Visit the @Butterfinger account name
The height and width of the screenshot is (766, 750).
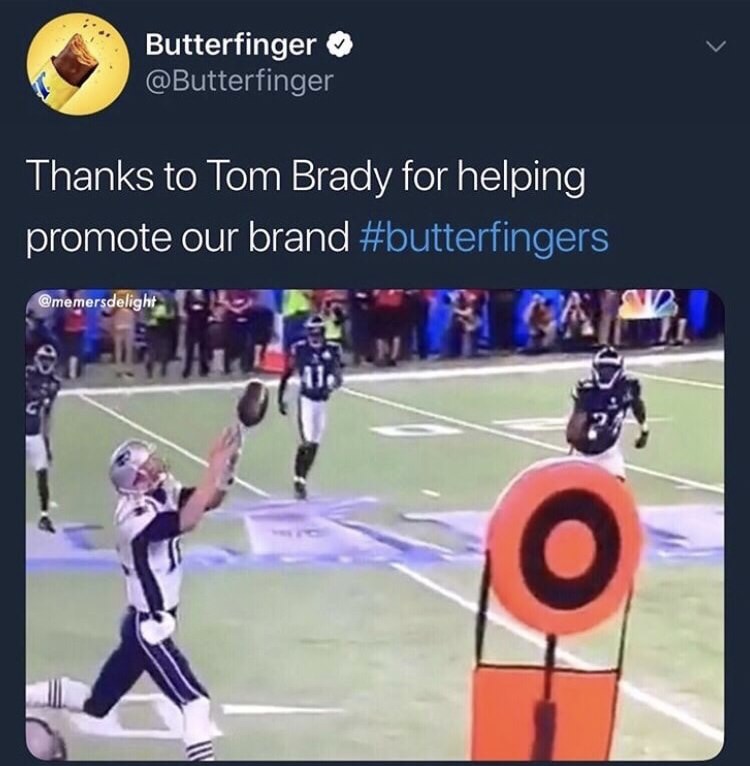coord(232,44)
